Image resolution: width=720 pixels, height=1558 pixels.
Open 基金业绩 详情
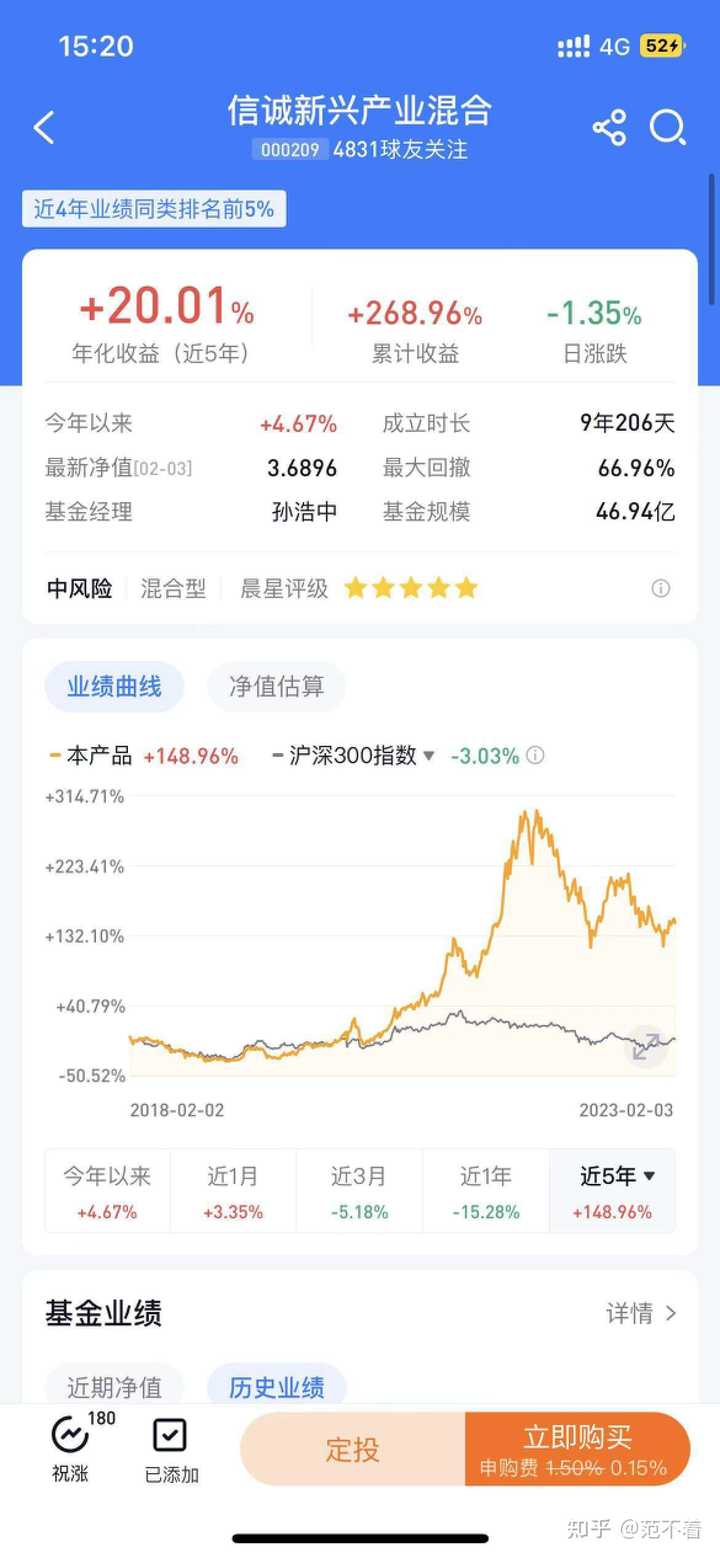(x=642, y=1313)
